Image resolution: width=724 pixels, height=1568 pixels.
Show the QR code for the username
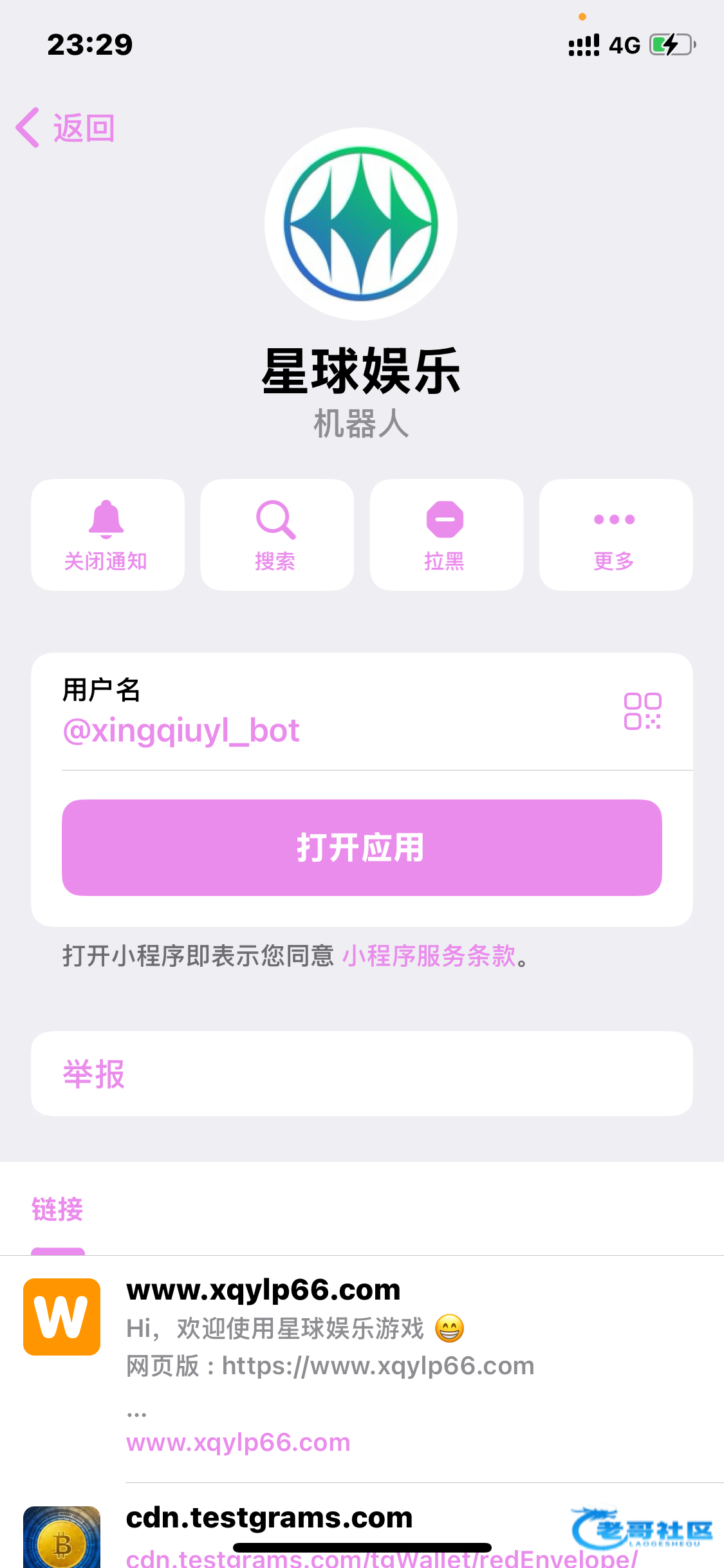tap(642, 711)
